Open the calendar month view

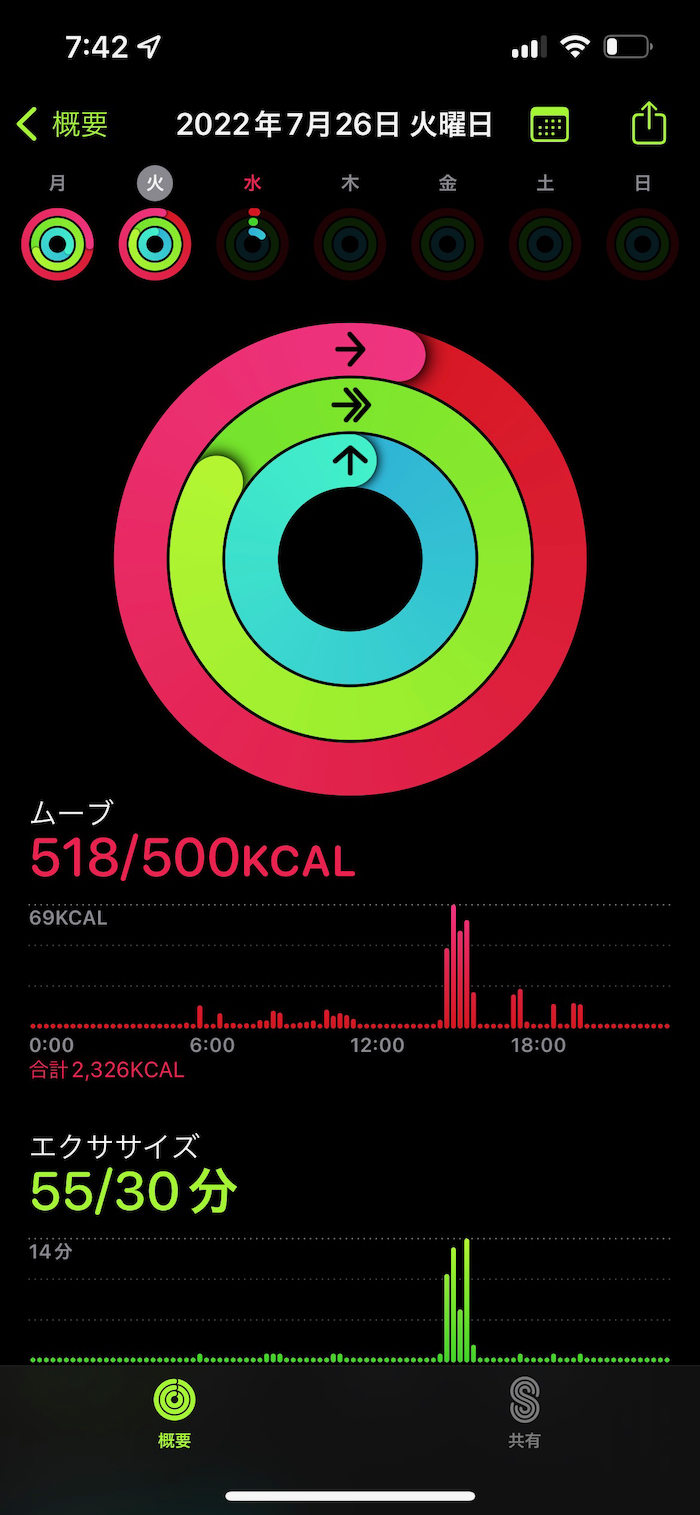[549, 125]
